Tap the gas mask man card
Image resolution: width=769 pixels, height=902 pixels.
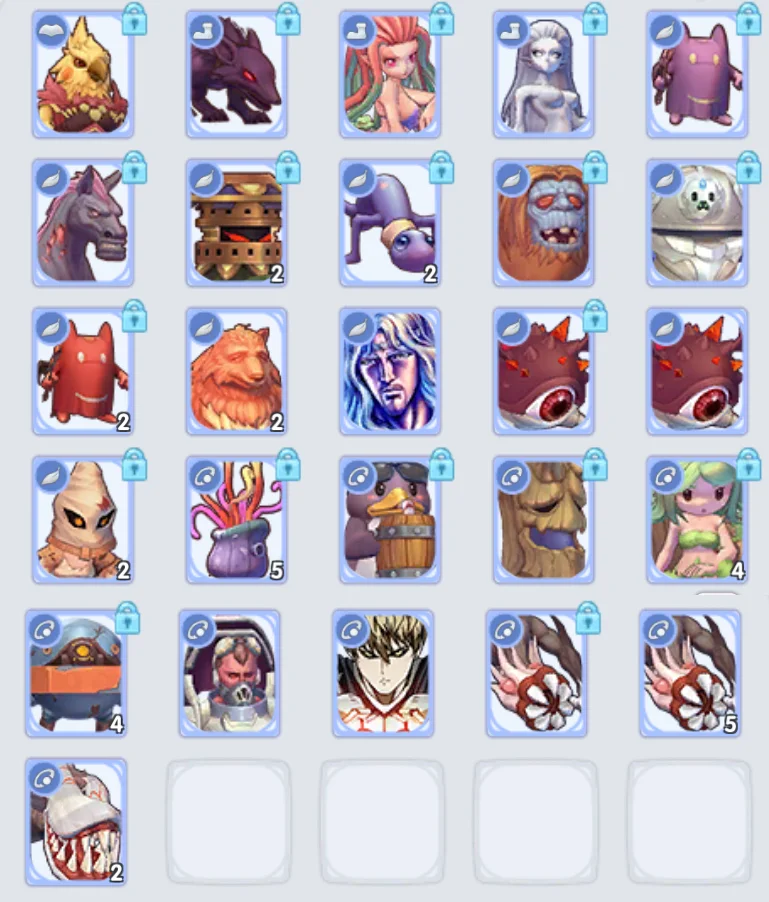coord(229,673)
